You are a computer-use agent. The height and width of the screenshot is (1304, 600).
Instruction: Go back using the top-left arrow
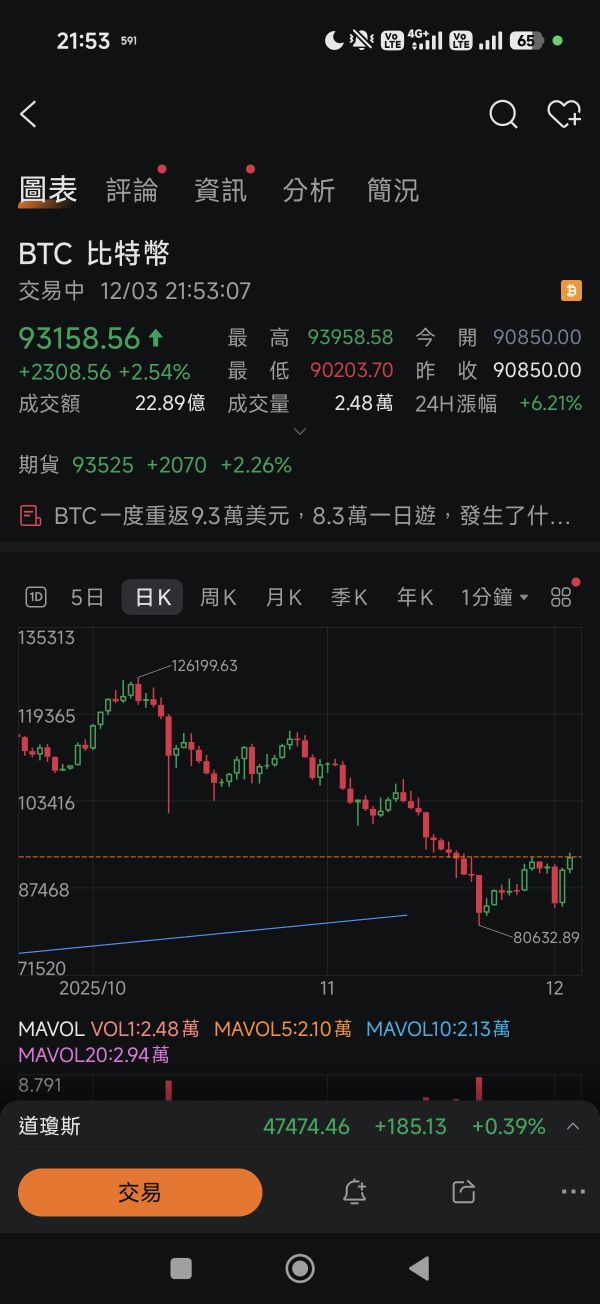(x=28, y=115)
